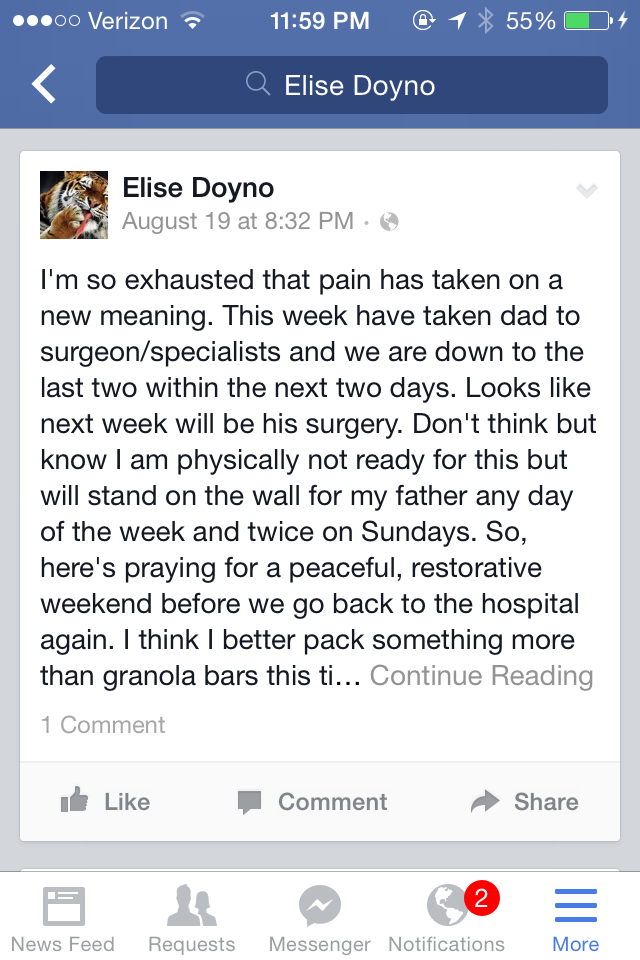Like Elise Doyno's post

coord(106,802)
